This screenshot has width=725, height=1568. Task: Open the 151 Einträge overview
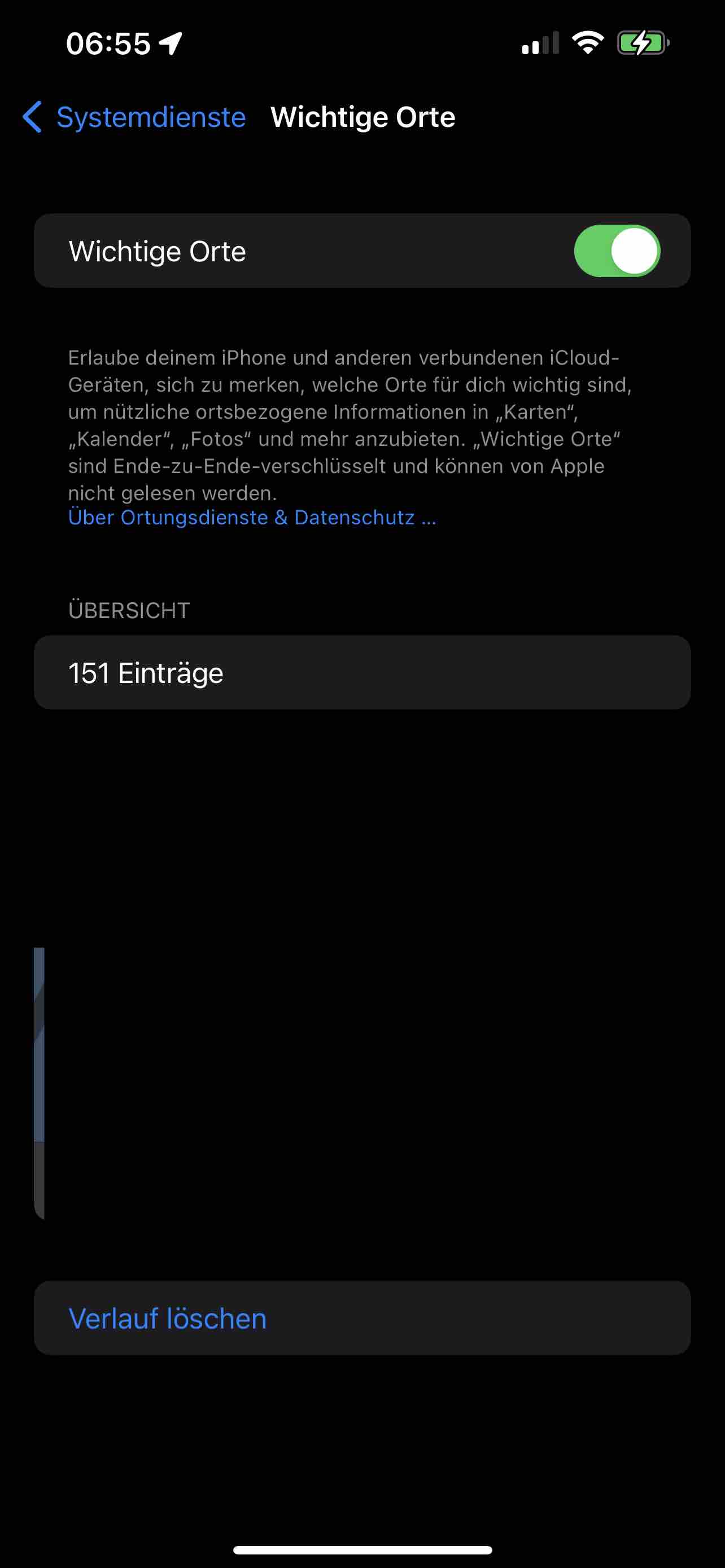361,673
